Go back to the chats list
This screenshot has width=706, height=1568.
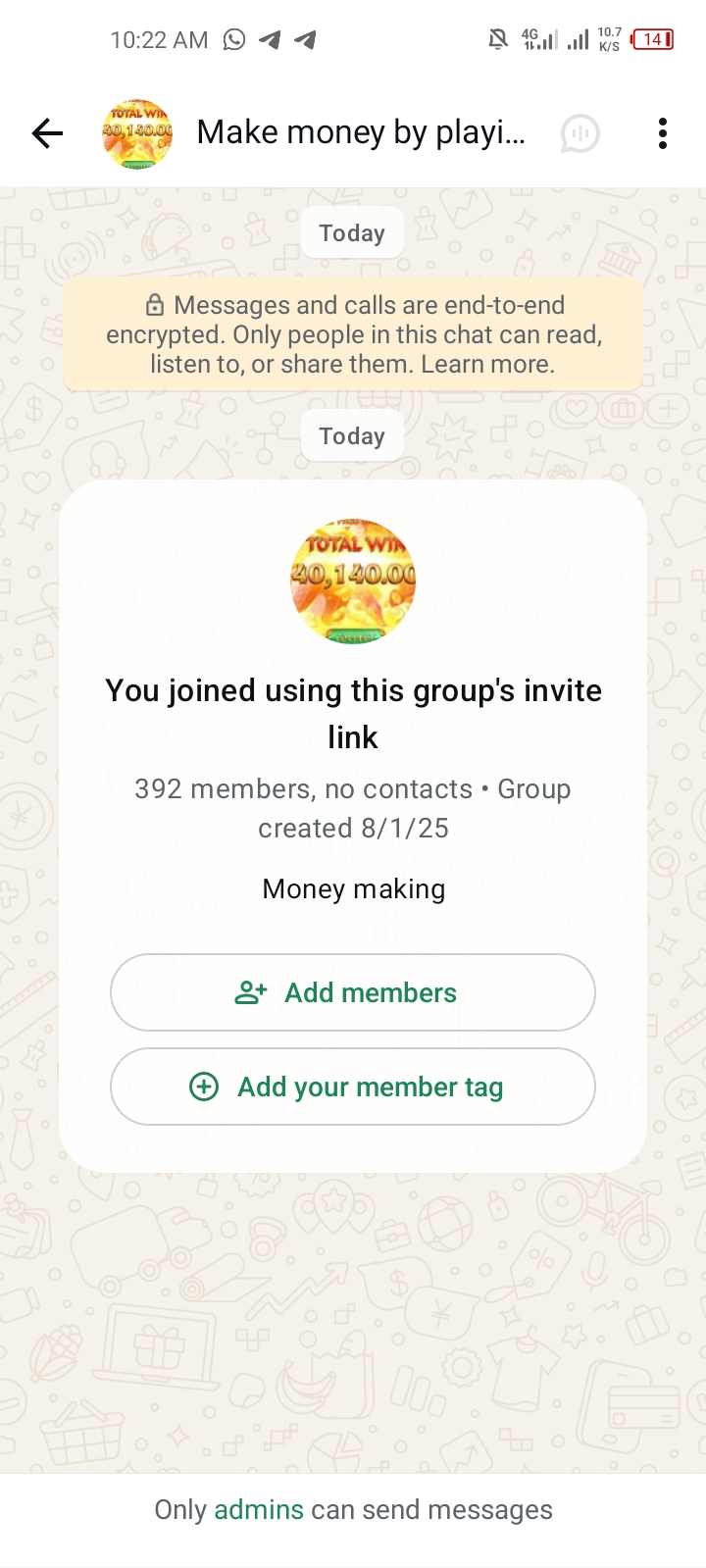pyautogui.click(x=46, y=133)
